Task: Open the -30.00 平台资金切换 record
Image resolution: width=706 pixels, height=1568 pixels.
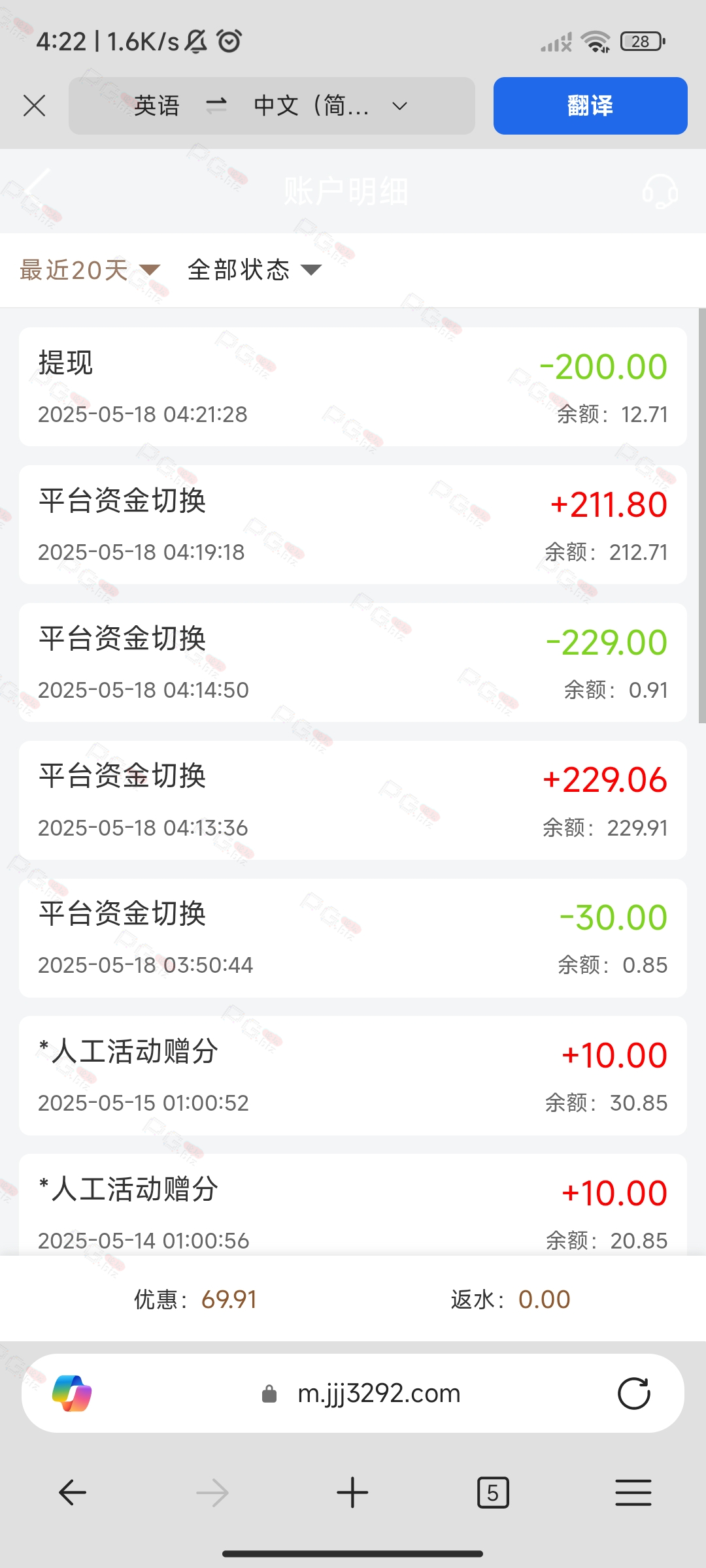Action: (x=353, y=938)
